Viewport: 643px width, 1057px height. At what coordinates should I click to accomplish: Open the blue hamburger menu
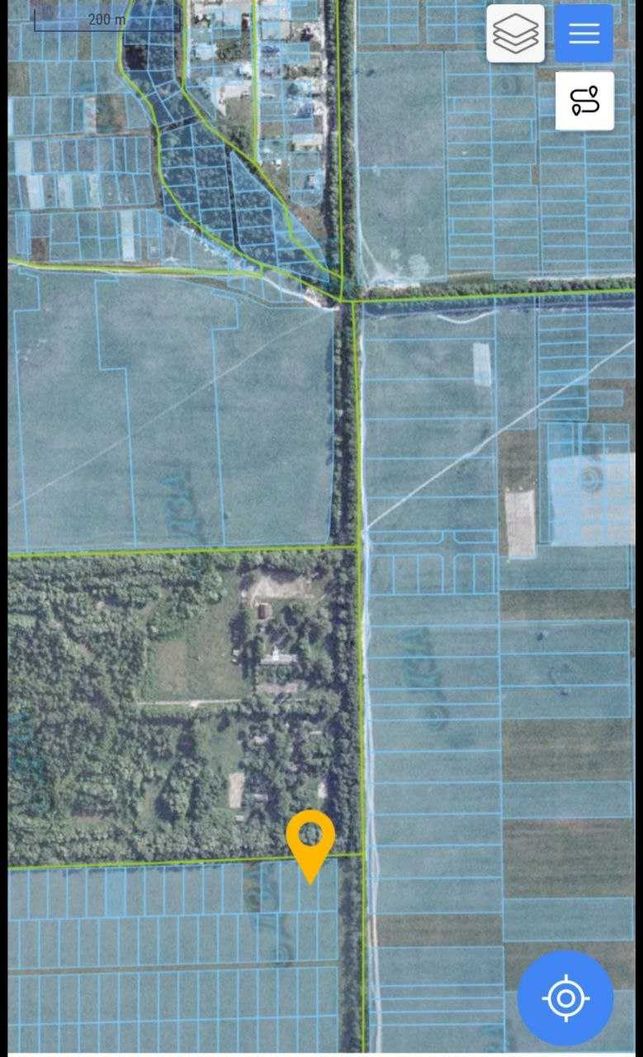pos(584,34)
